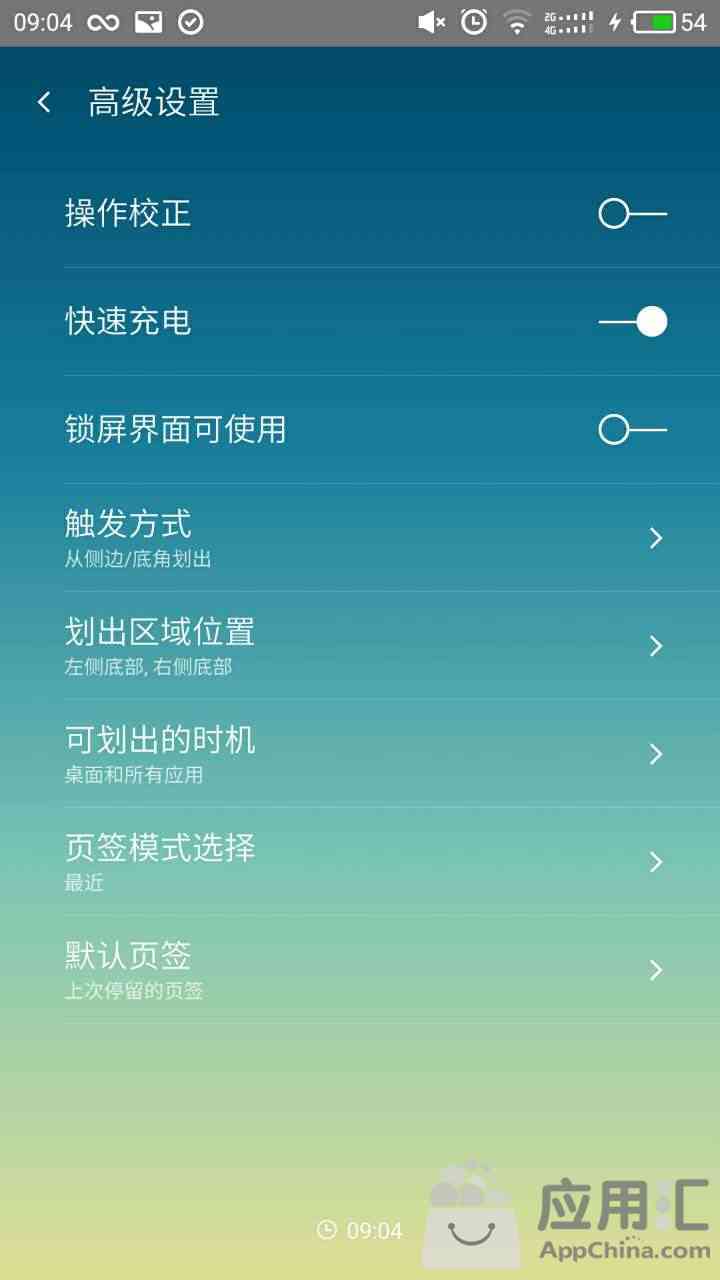Open 划出区域位置 options
Viewport: 720px width, 1280px height.
point(360,646)
